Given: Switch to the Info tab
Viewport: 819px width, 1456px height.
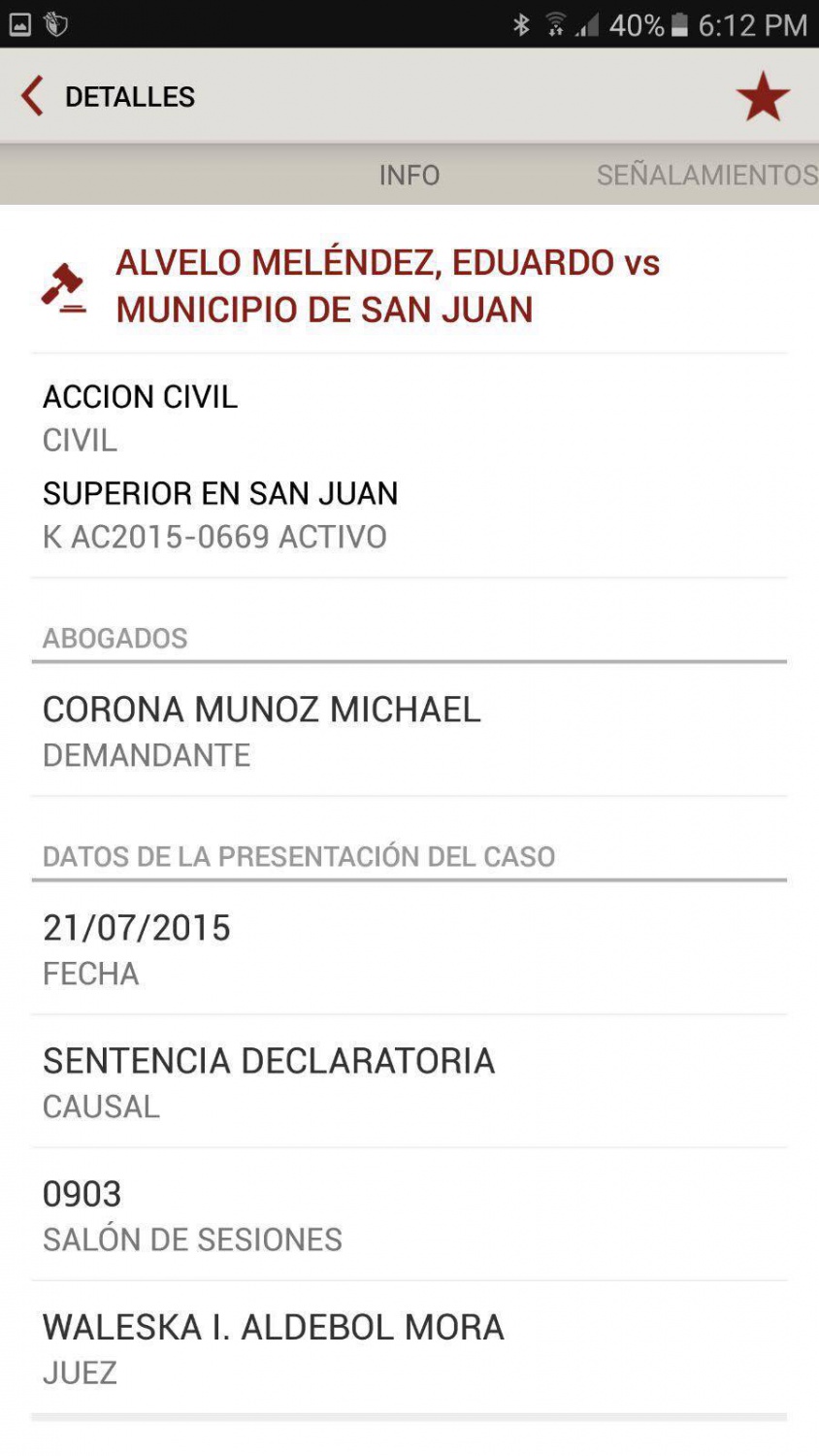Looking at the screenshot, I should [409, 175].
